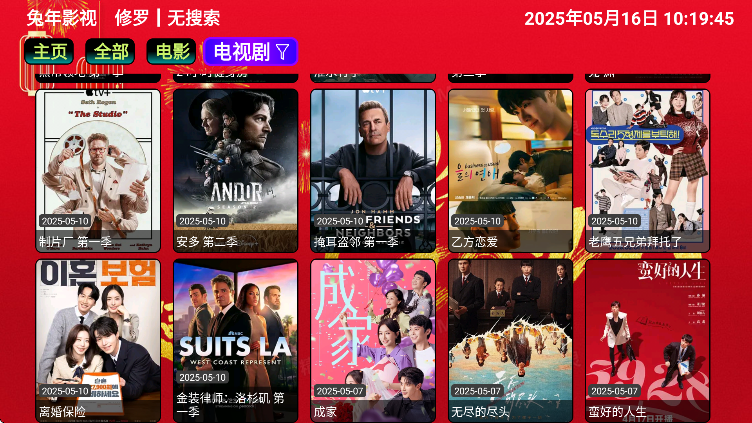Select the 全部 tab

click(x=109, y=52)
